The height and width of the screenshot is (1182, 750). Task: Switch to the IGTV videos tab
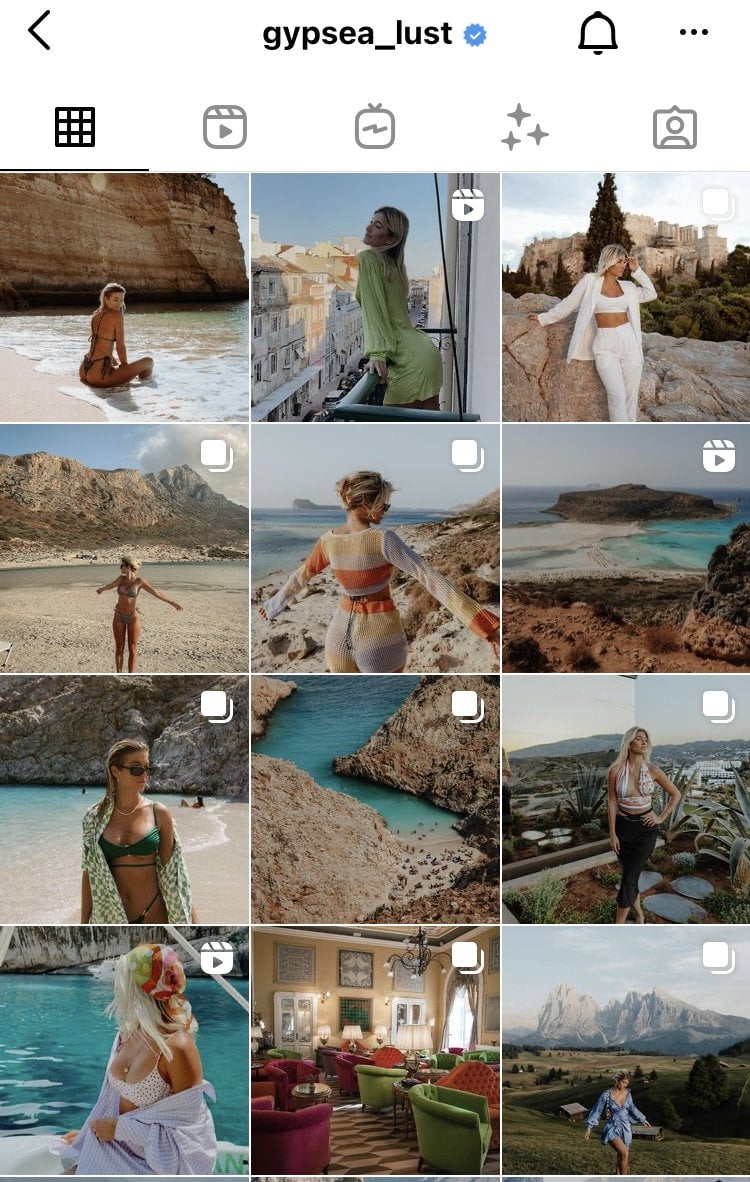click(375, 128)
